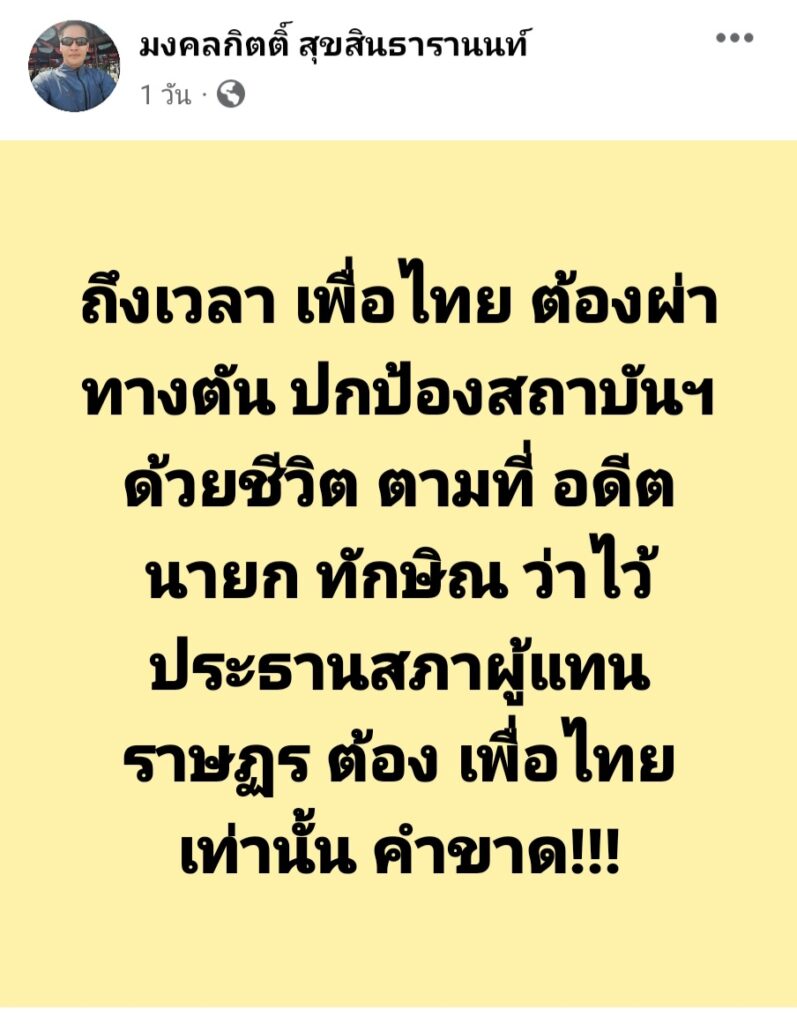Image resolution: width=797 pixels, height=1024 pixels.
Task: Open the yellow text post
Action: click(x=398, y=580)
